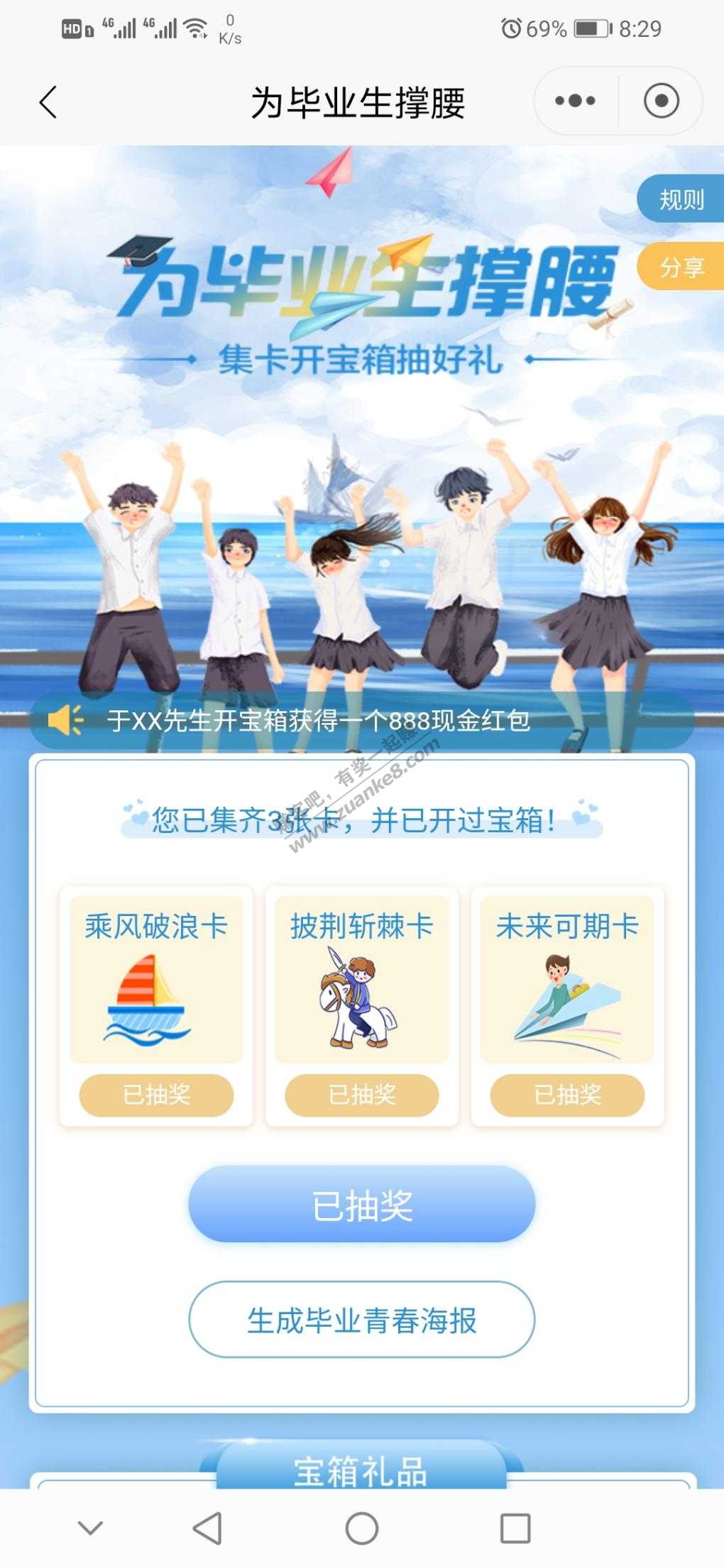Go to the system home screen
This screenshot has height=1568, width=724.
click(361, 1528)
